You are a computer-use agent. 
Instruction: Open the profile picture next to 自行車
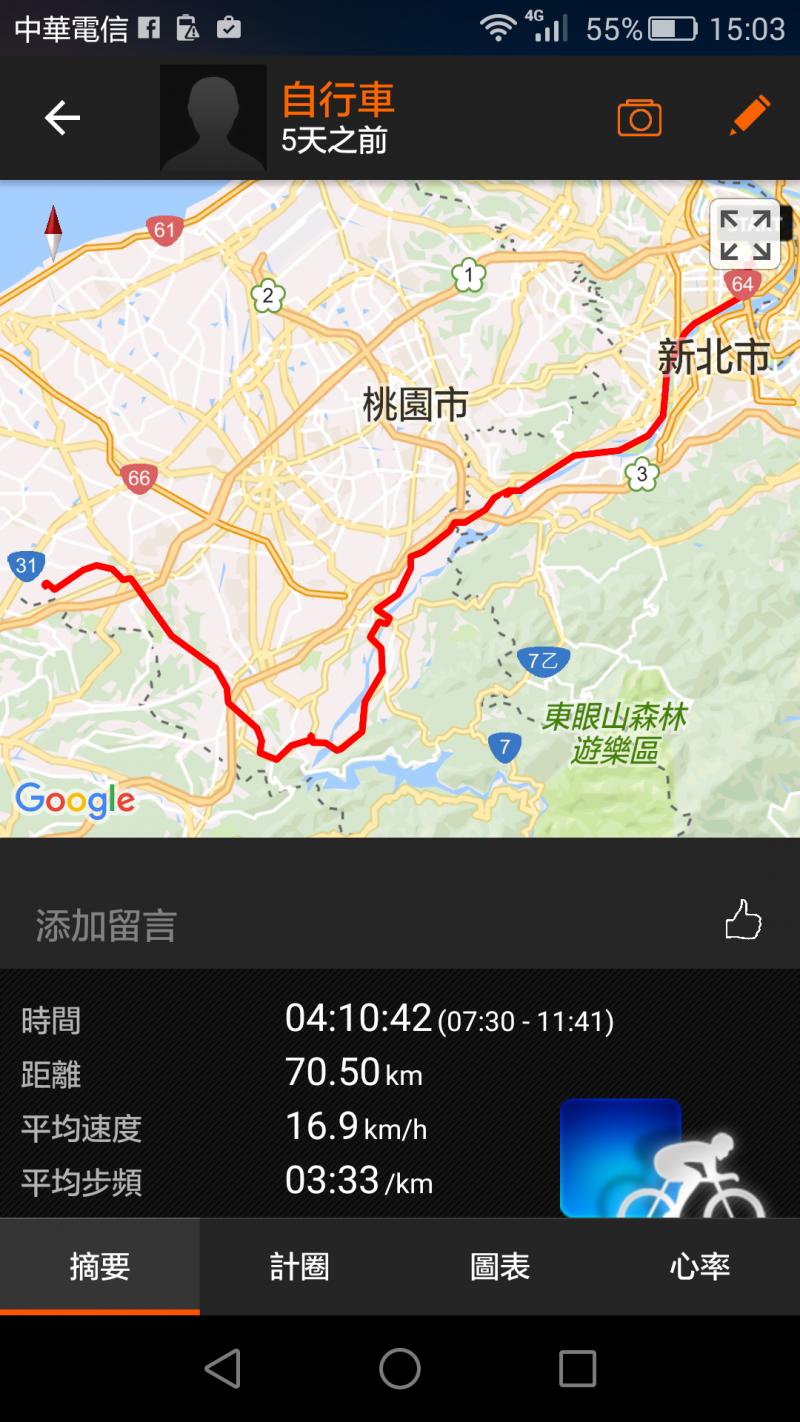click(212, 119)
